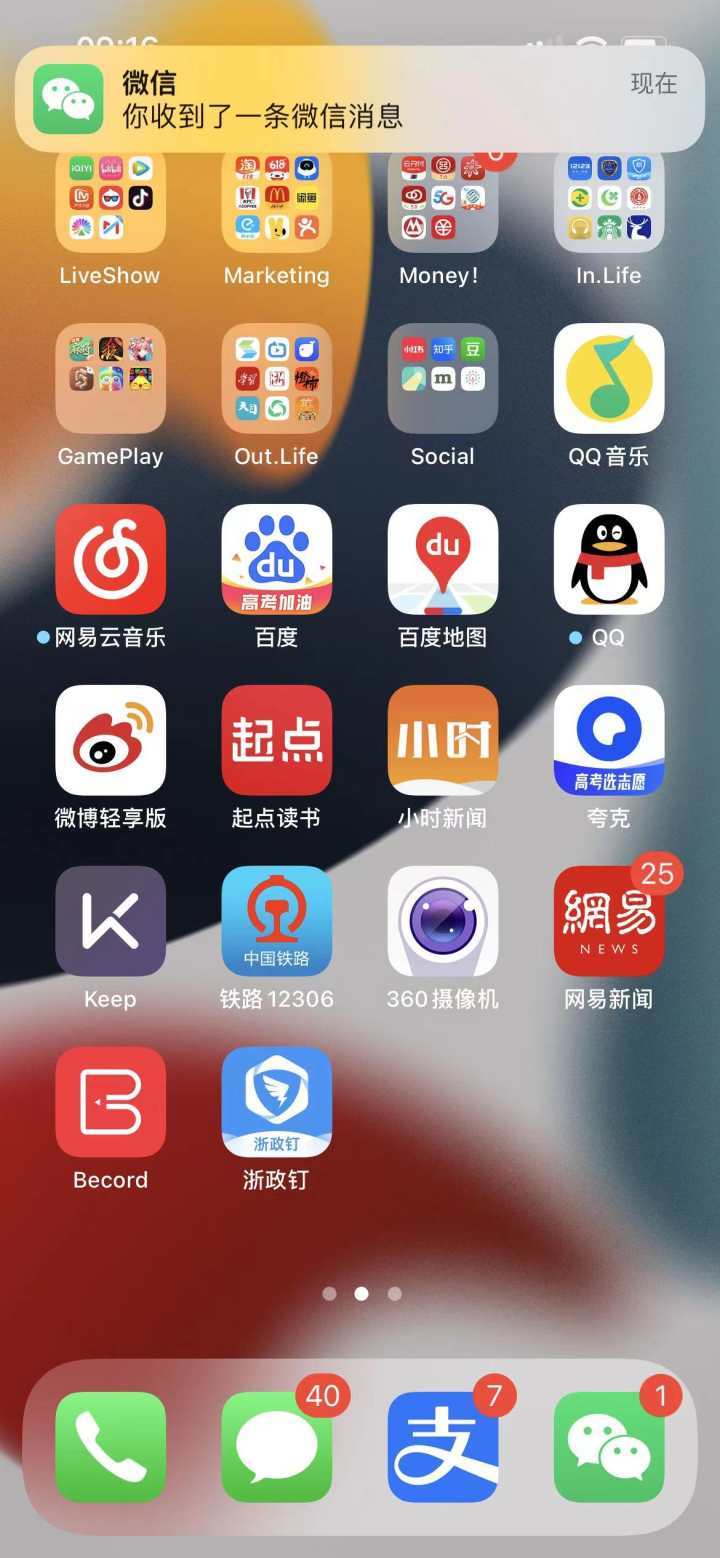Open the GamePlay folder
This screenshot has width=720, height=1558.
[x=110, y=379]
